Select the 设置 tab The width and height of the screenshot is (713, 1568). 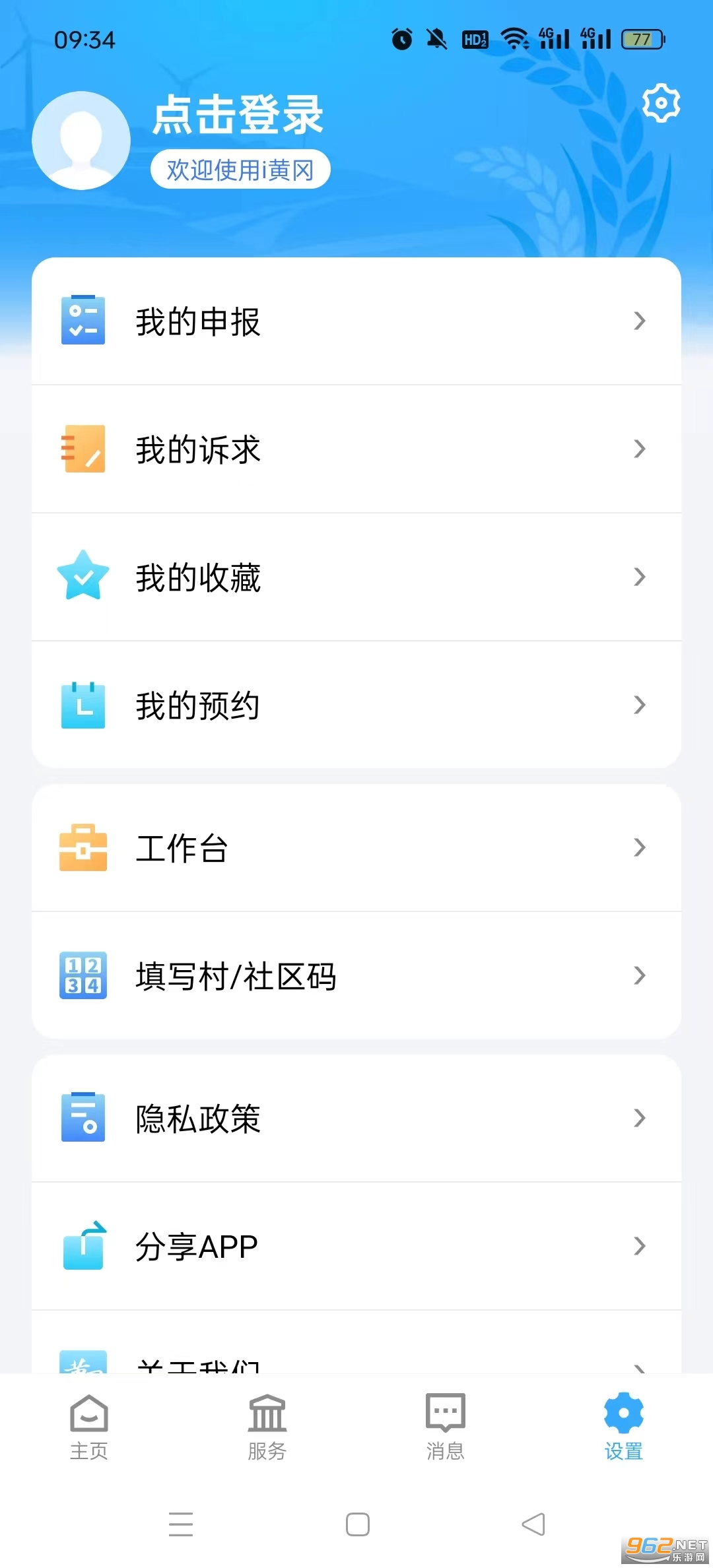pyautogui.click(x=623, y=1427)
